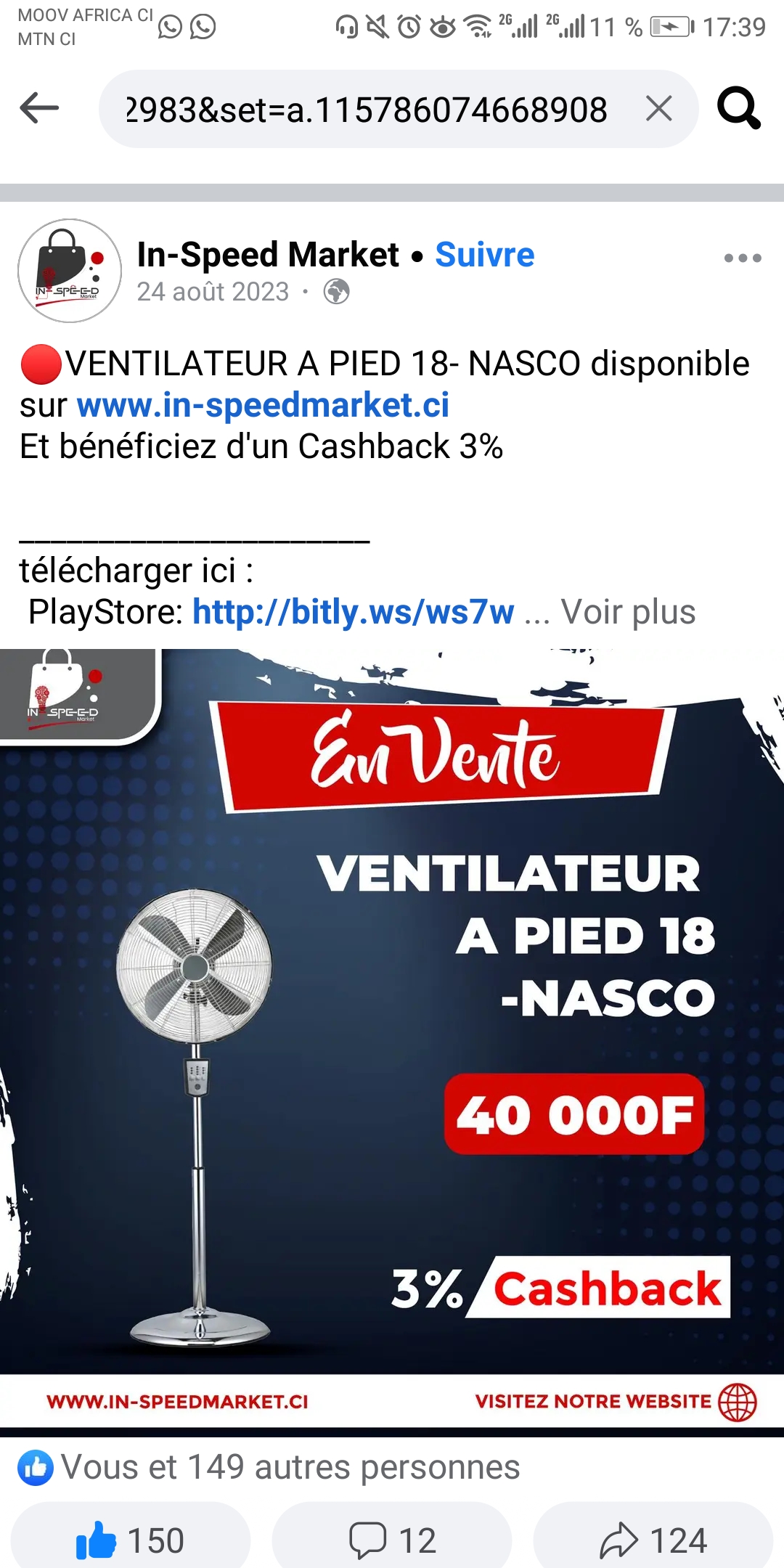The height and width of the screenshot is (1568, 784).
Task: Go back with the arrow icon
Action: [x=39, y=109]
